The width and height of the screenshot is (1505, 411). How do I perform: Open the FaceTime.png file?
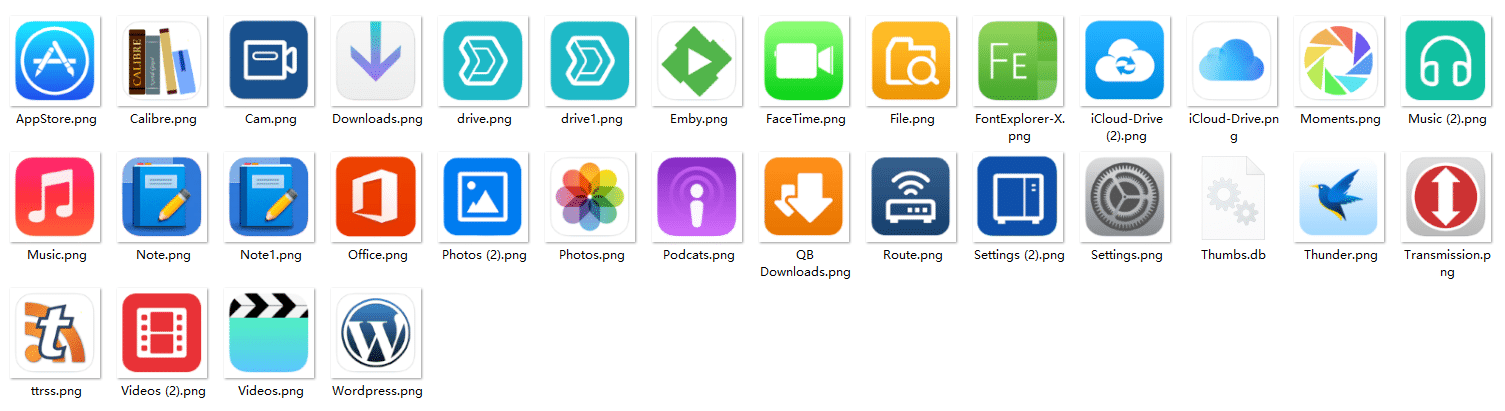click(805, 61)
